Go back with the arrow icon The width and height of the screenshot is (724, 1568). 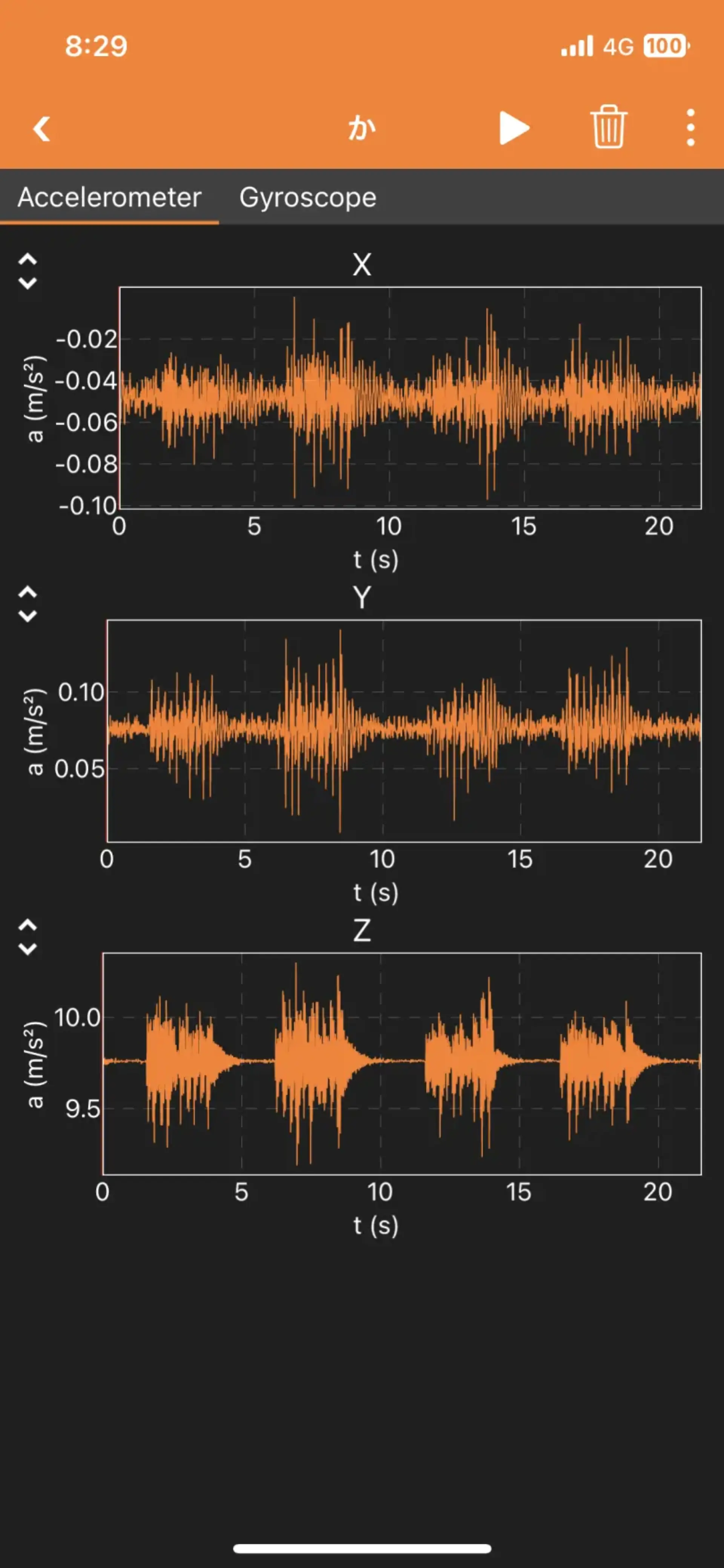point(41,128)
